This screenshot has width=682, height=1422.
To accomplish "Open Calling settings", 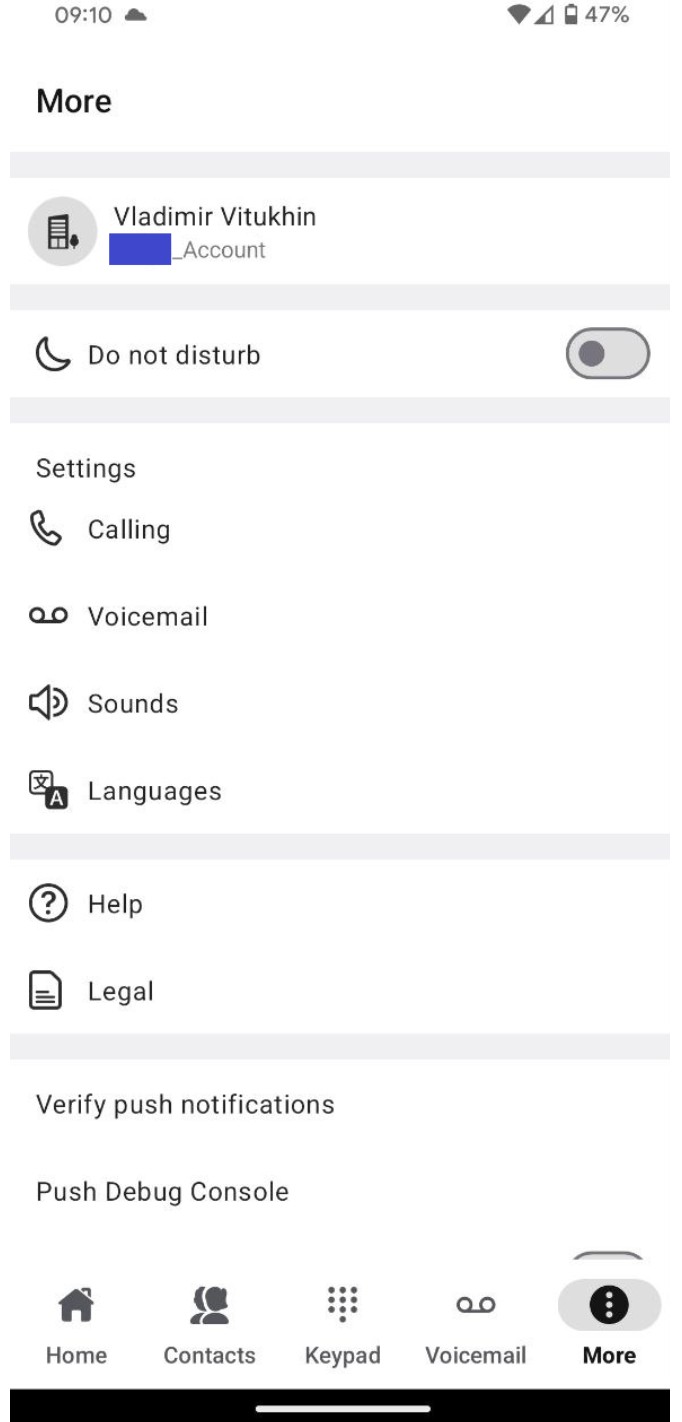I will 340,529.
